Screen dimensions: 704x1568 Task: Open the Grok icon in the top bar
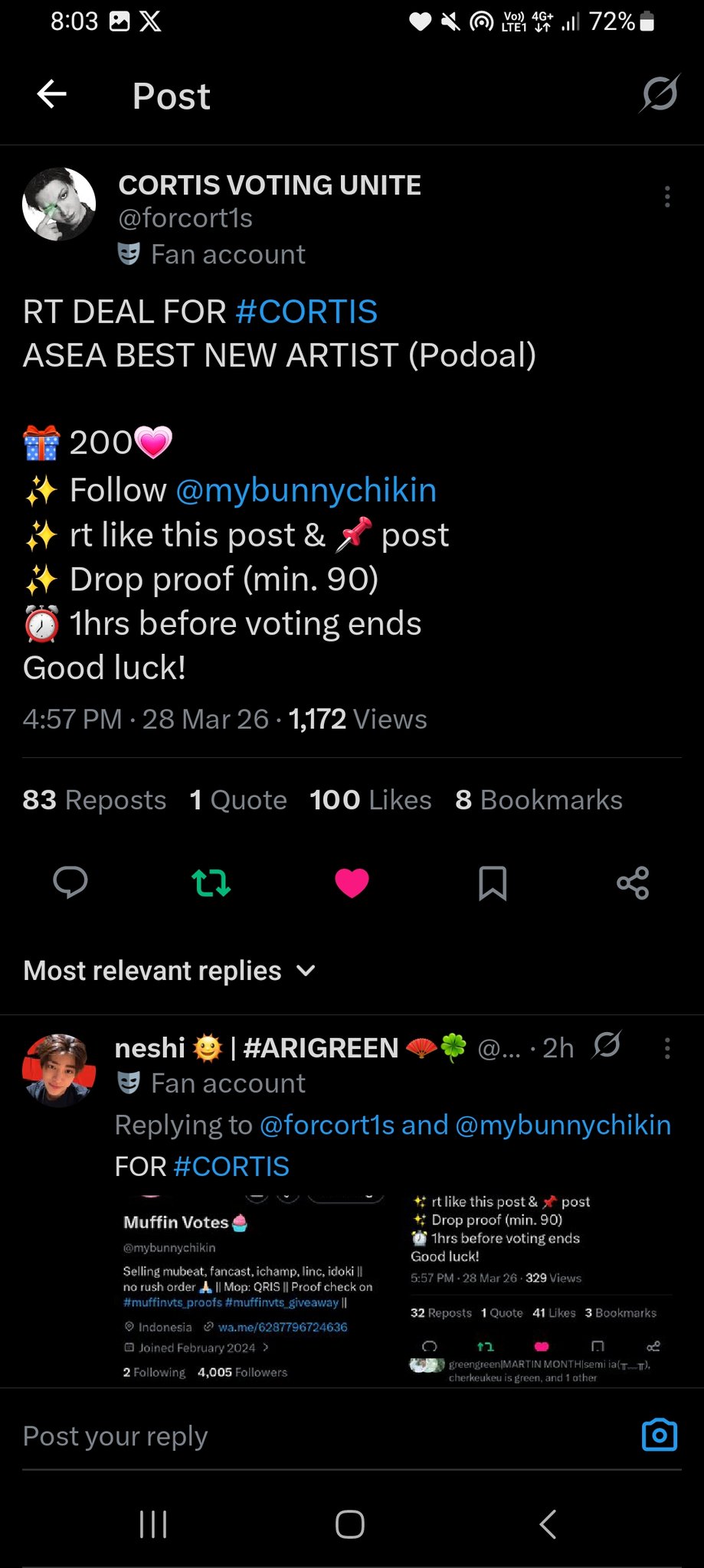(x=659, y=94)
